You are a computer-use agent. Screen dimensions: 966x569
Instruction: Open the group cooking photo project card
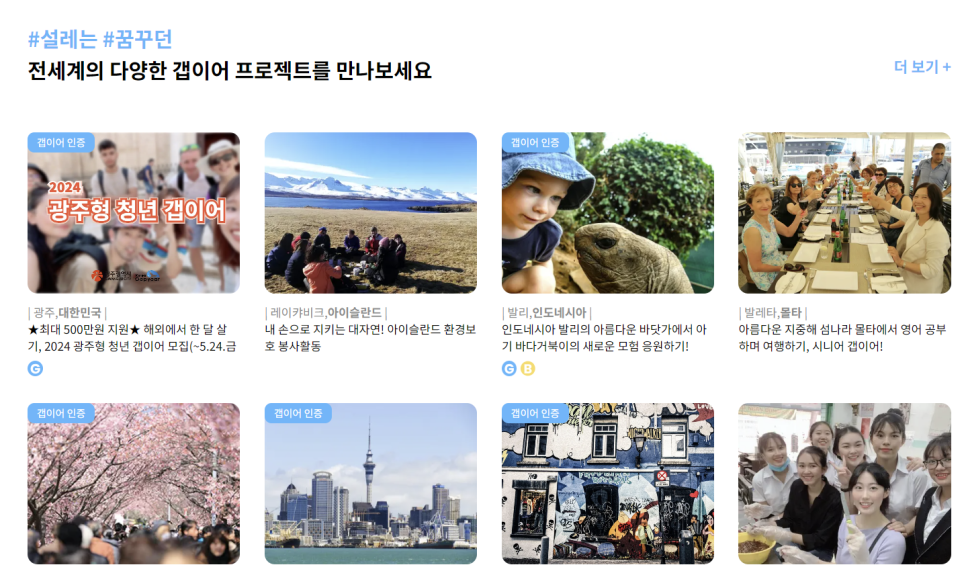tap(844, 484)
